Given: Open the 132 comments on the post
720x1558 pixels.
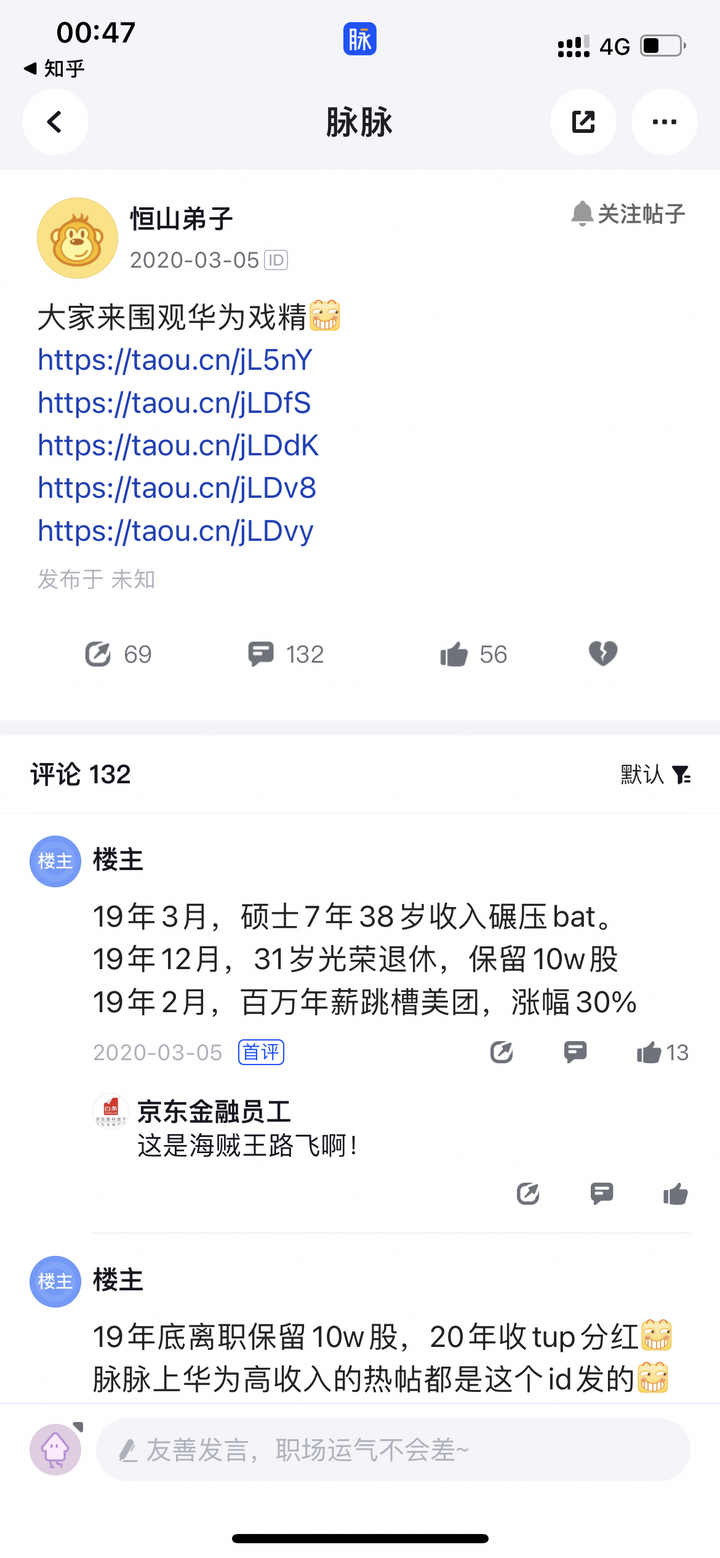Looking at the screenshot, I should point(286,654).
